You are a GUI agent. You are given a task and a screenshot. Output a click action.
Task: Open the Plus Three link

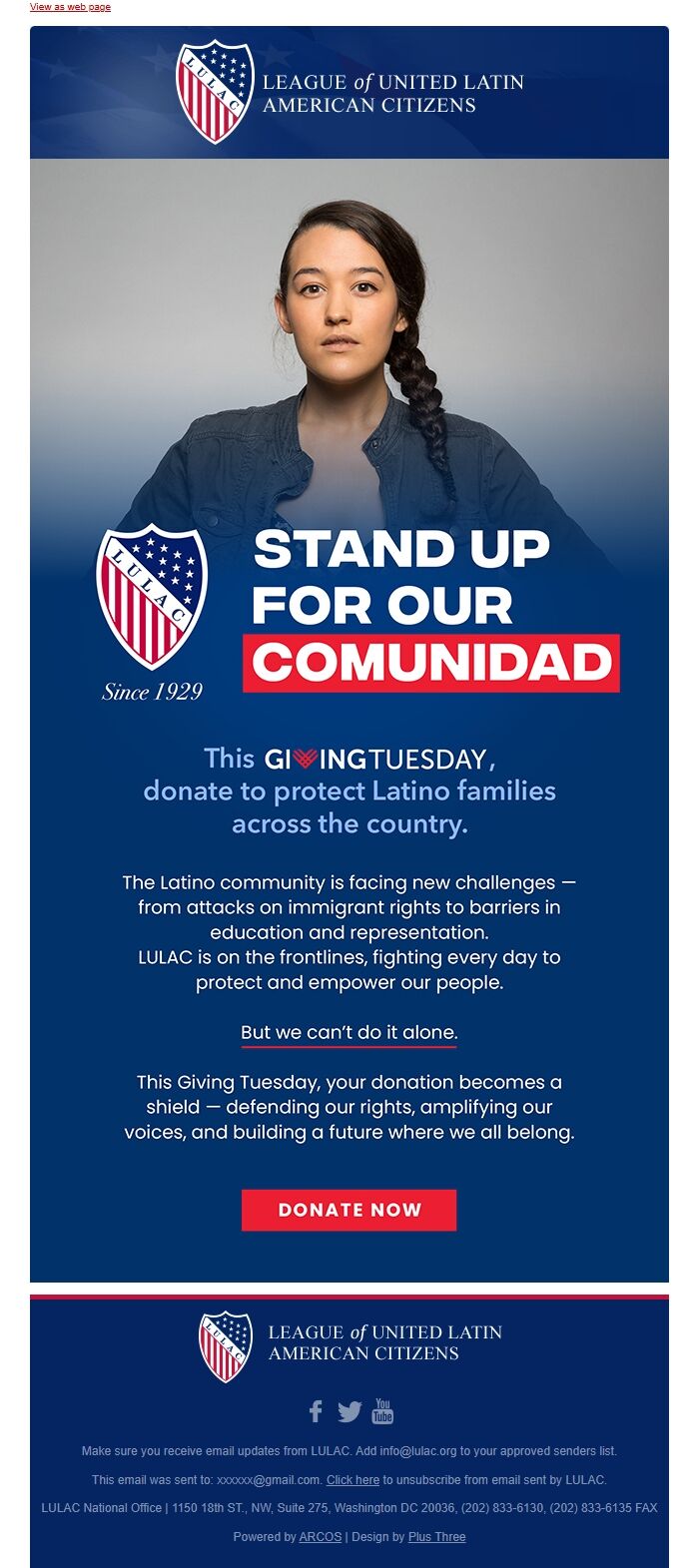point(436,1537)
